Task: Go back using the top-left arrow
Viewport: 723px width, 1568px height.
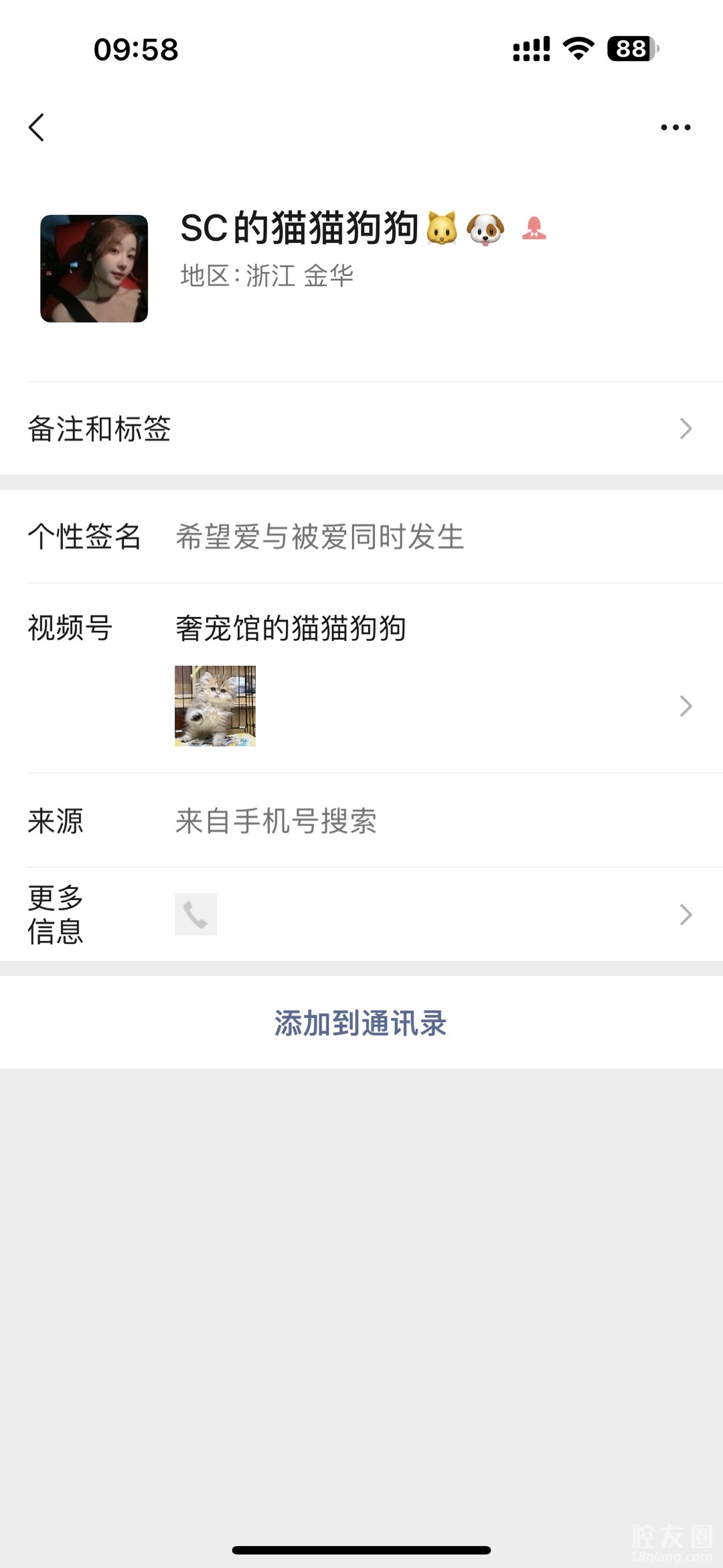Action: pyautogui.click(x=37, y=127)
